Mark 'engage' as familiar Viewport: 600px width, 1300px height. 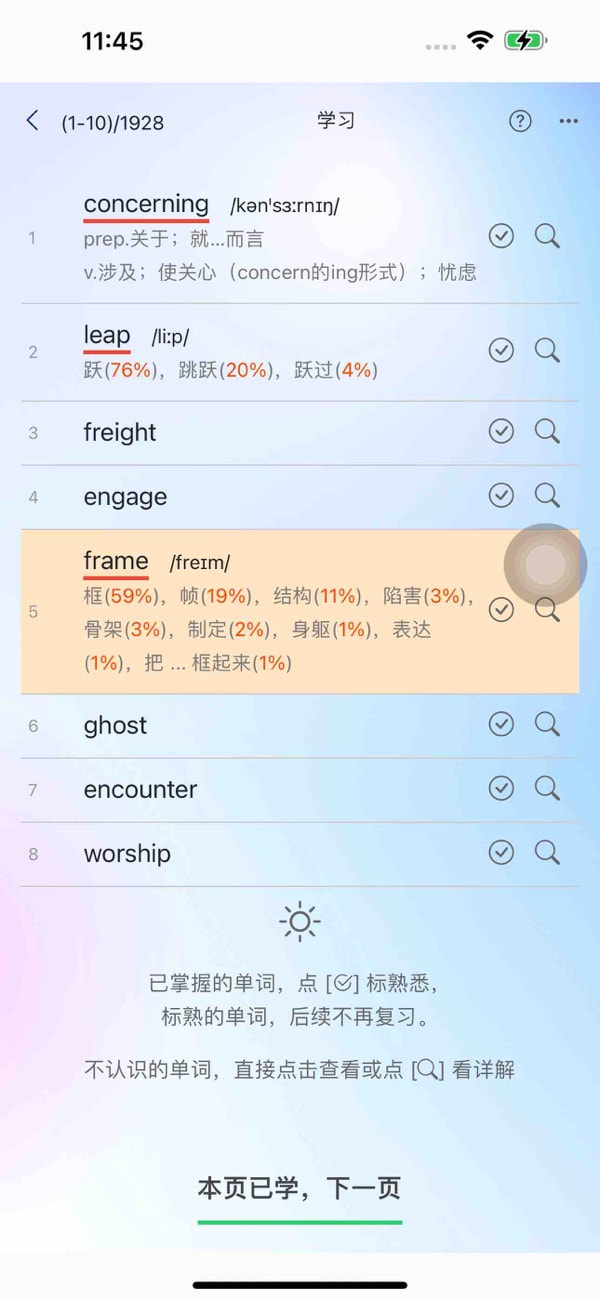[x=501, y=495]
